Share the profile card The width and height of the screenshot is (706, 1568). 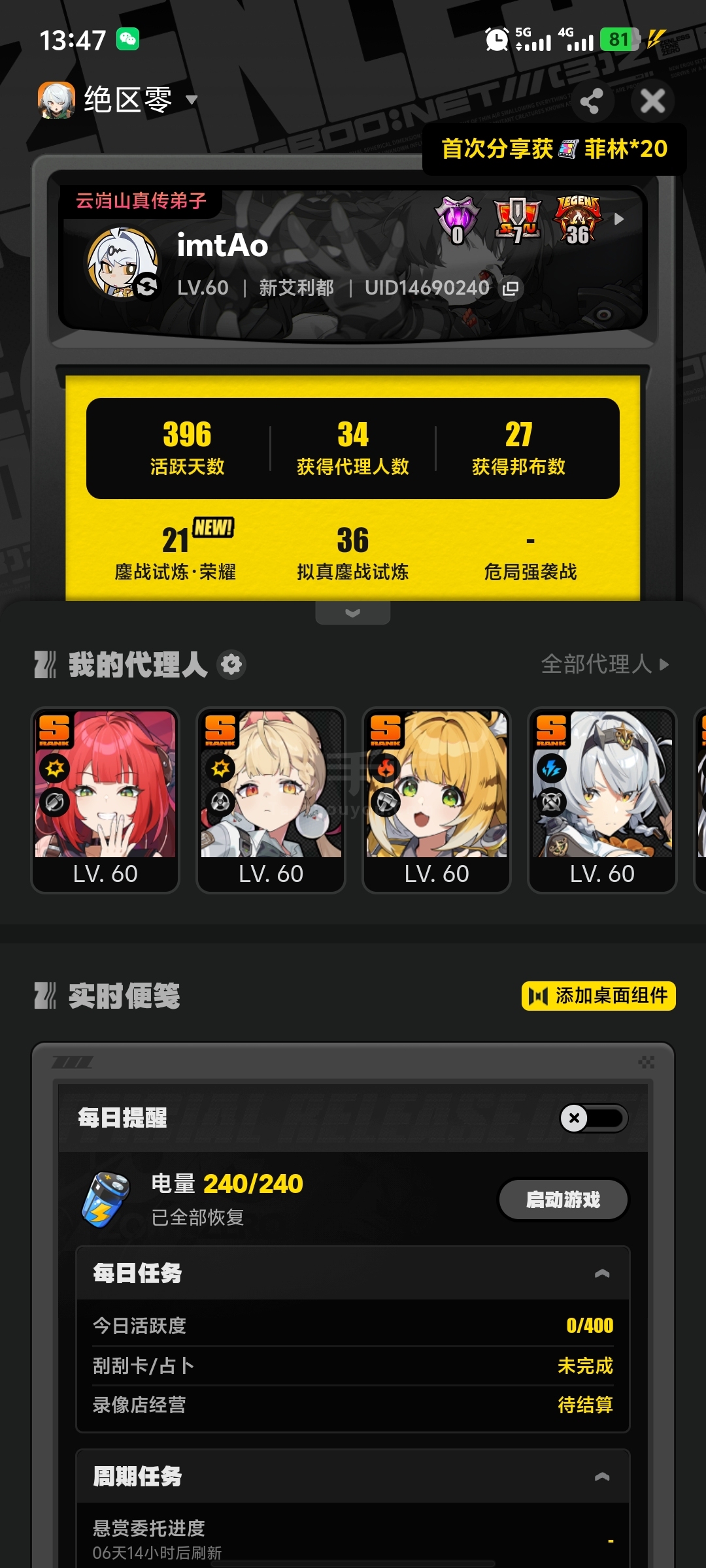(592, 101)
